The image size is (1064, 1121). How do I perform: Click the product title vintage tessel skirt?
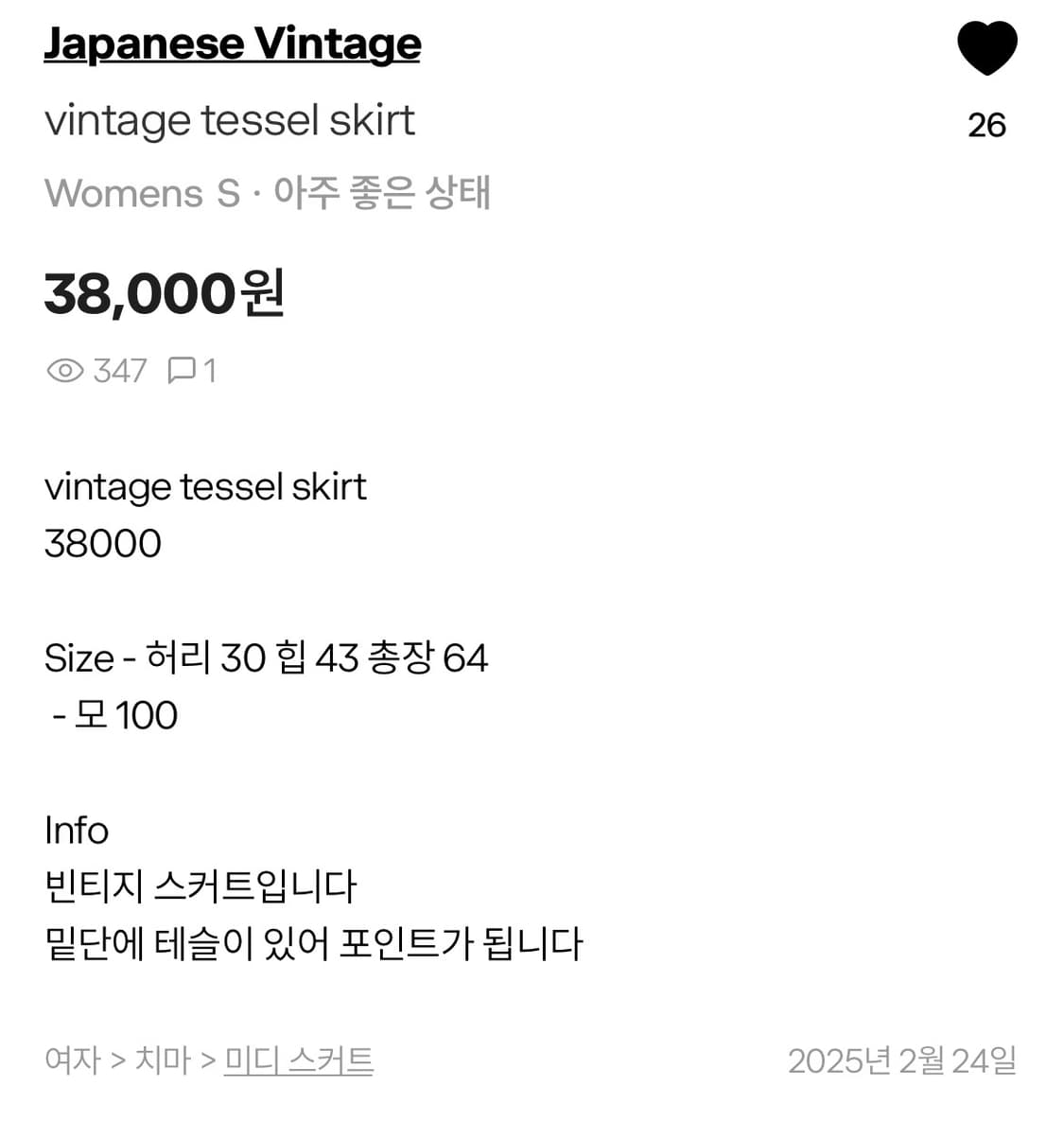(230, 120)
